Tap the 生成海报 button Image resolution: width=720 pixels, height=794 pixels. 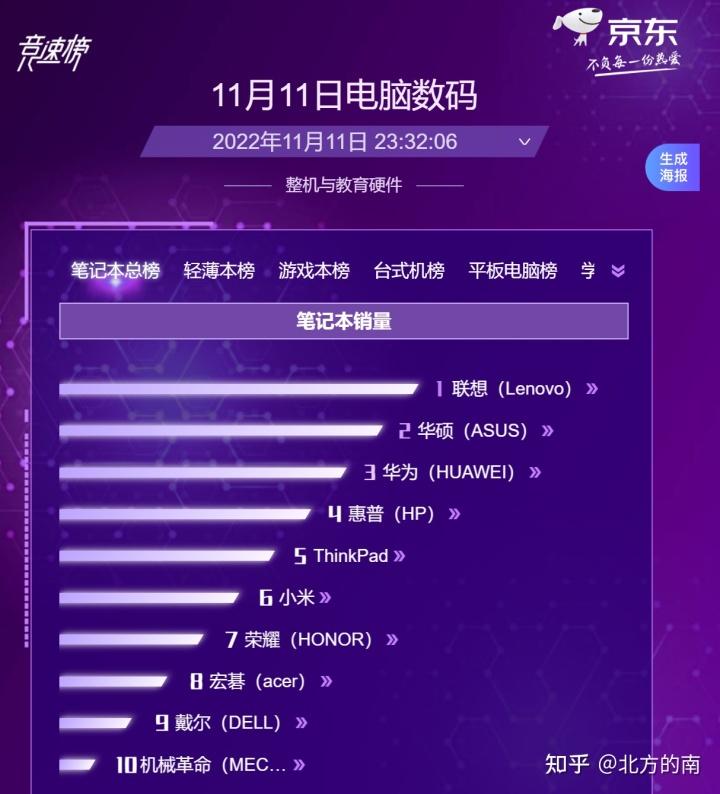coord(673,167)
